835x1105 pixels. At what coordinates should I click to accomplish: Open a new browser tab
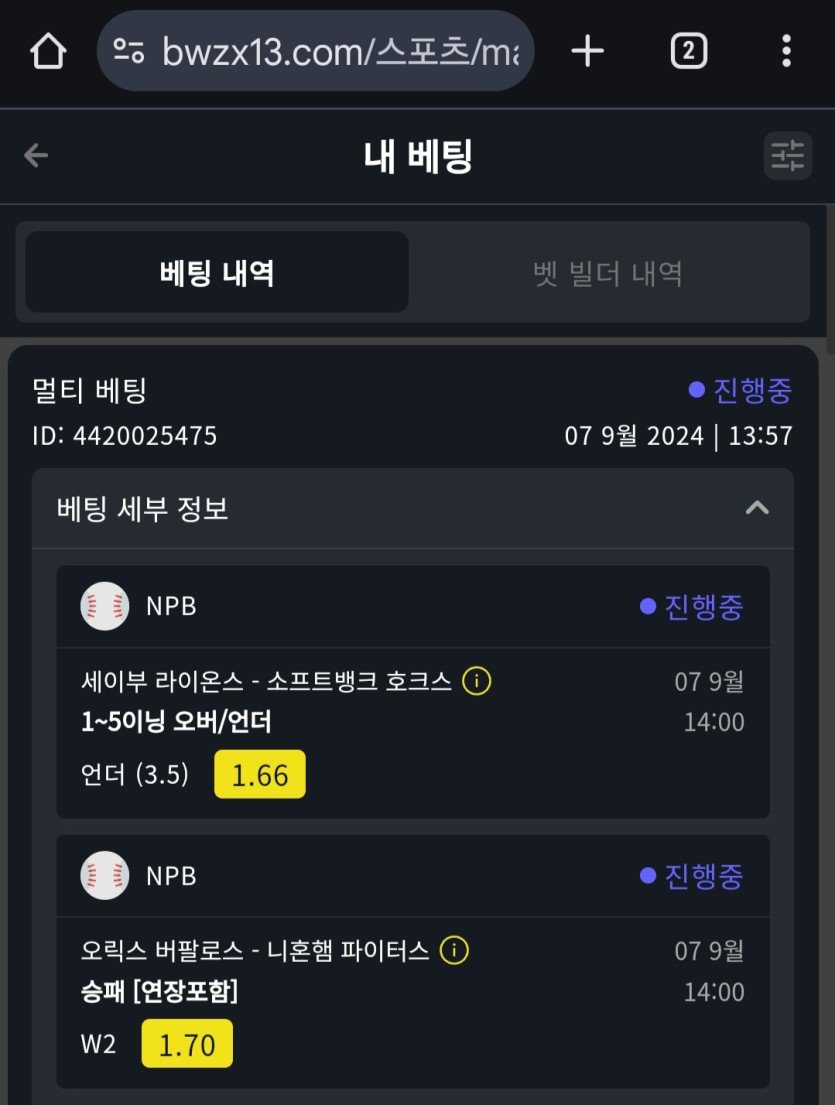587,51
